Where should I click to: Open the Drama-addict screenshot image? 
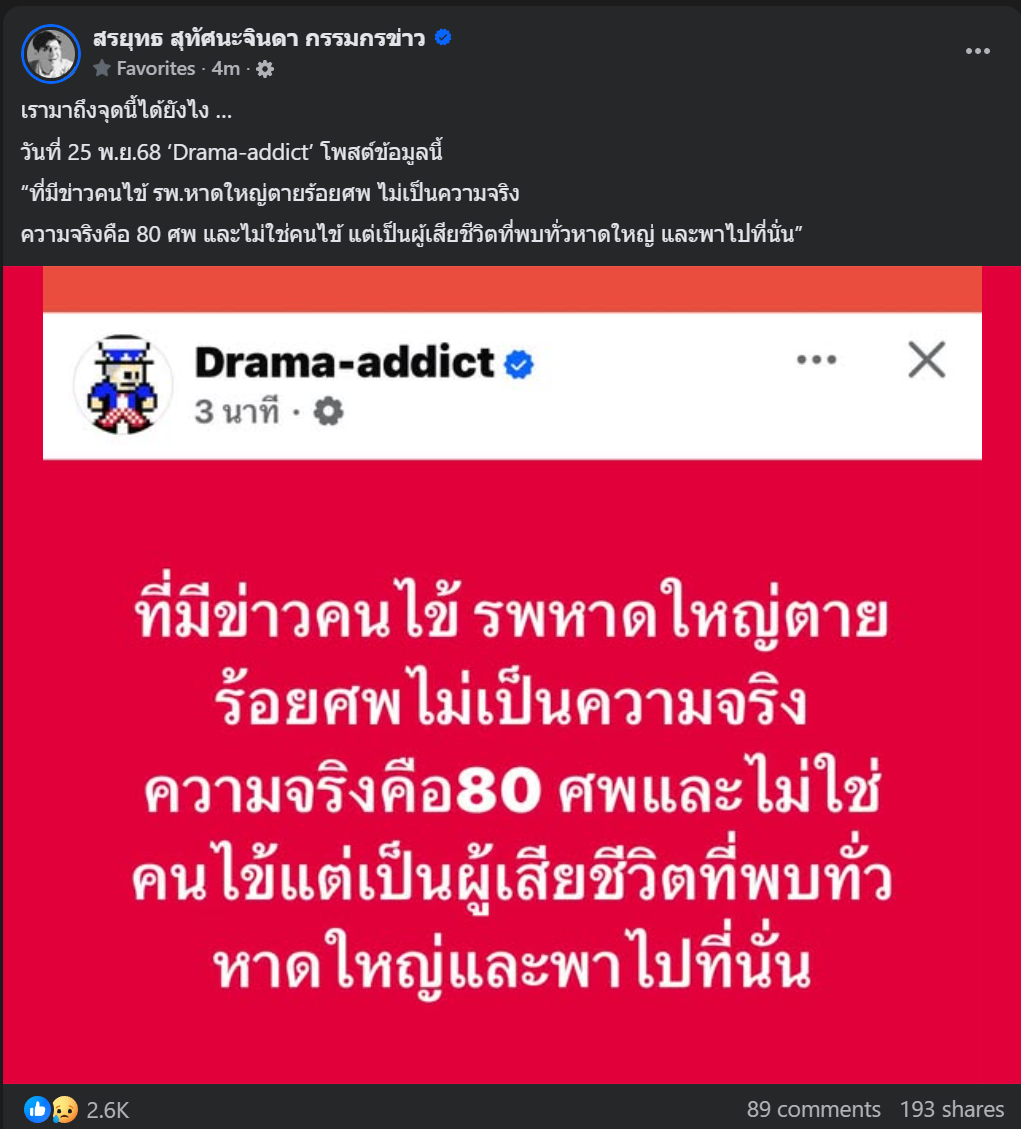click(511, 675)
